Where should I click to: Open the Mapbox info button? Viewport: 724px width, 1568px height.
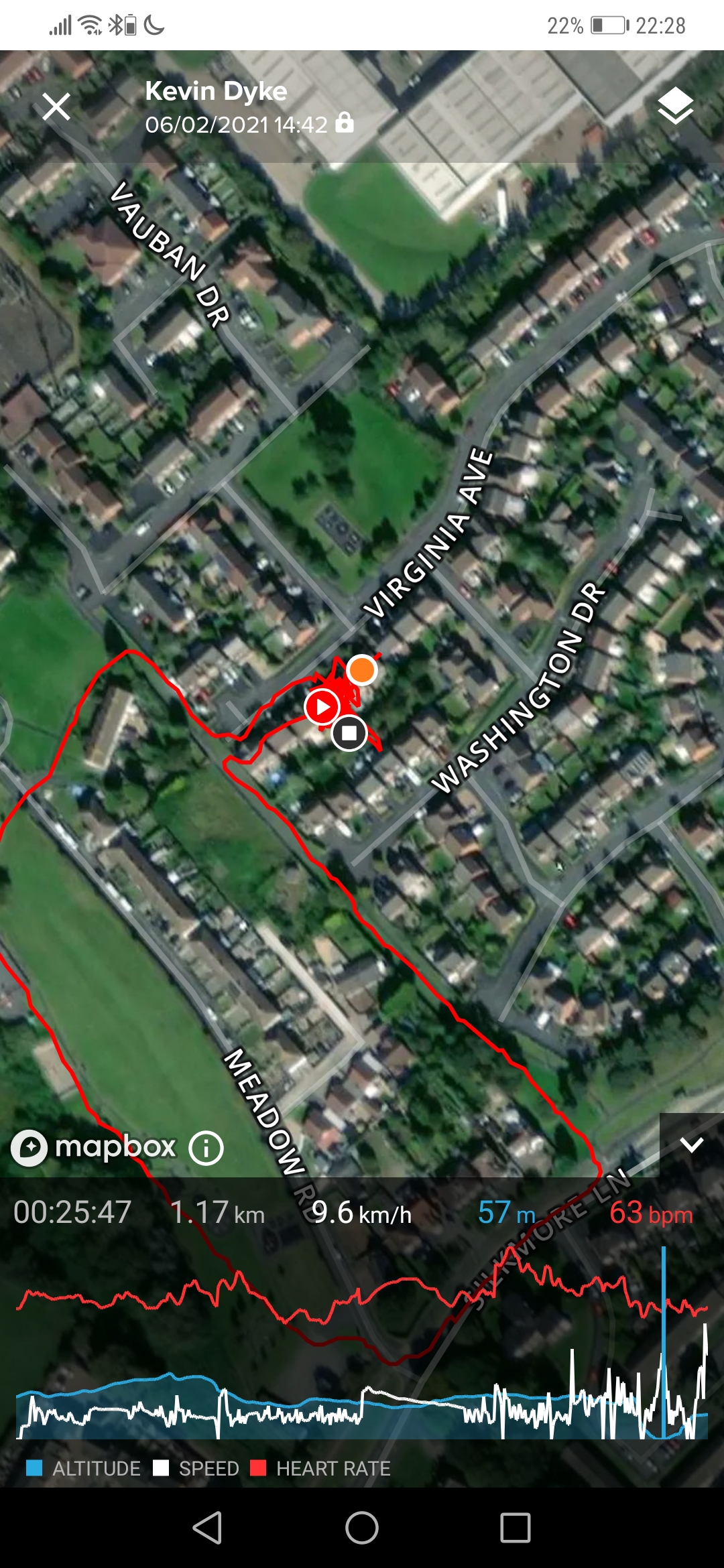[206, 1148]
